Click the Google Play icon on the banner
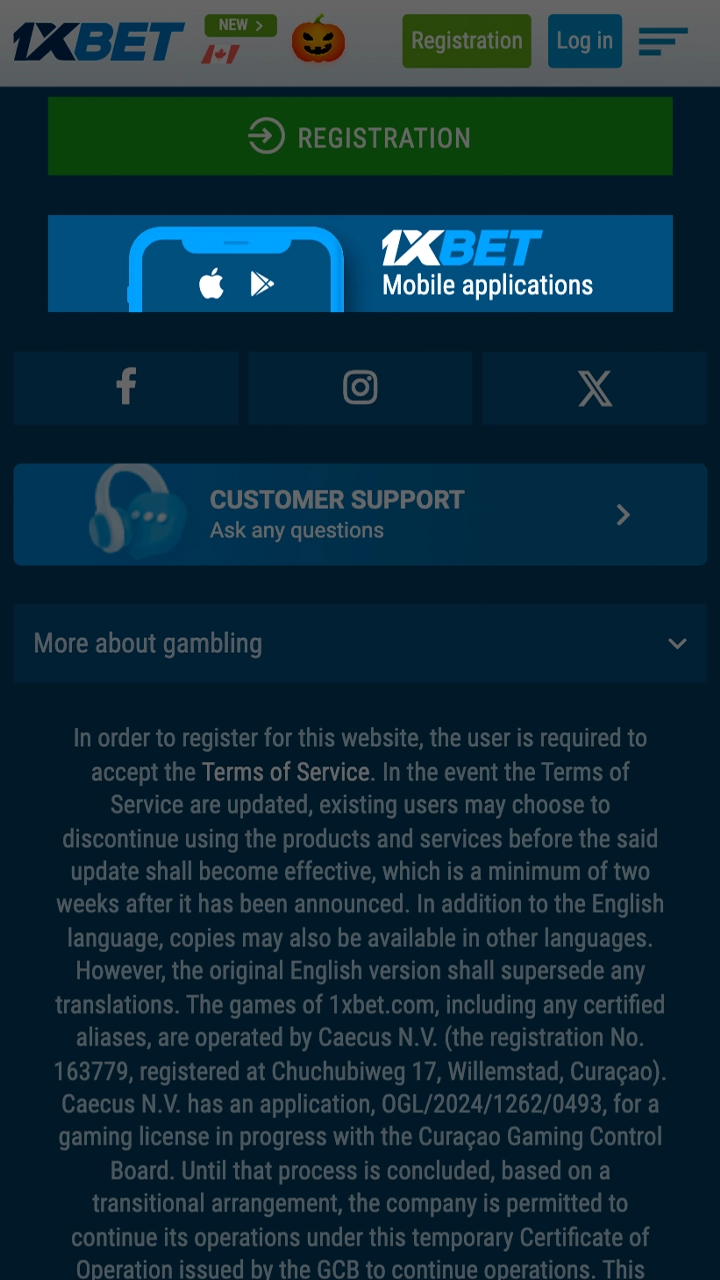 pyautogui.click(x=263, y=284)
